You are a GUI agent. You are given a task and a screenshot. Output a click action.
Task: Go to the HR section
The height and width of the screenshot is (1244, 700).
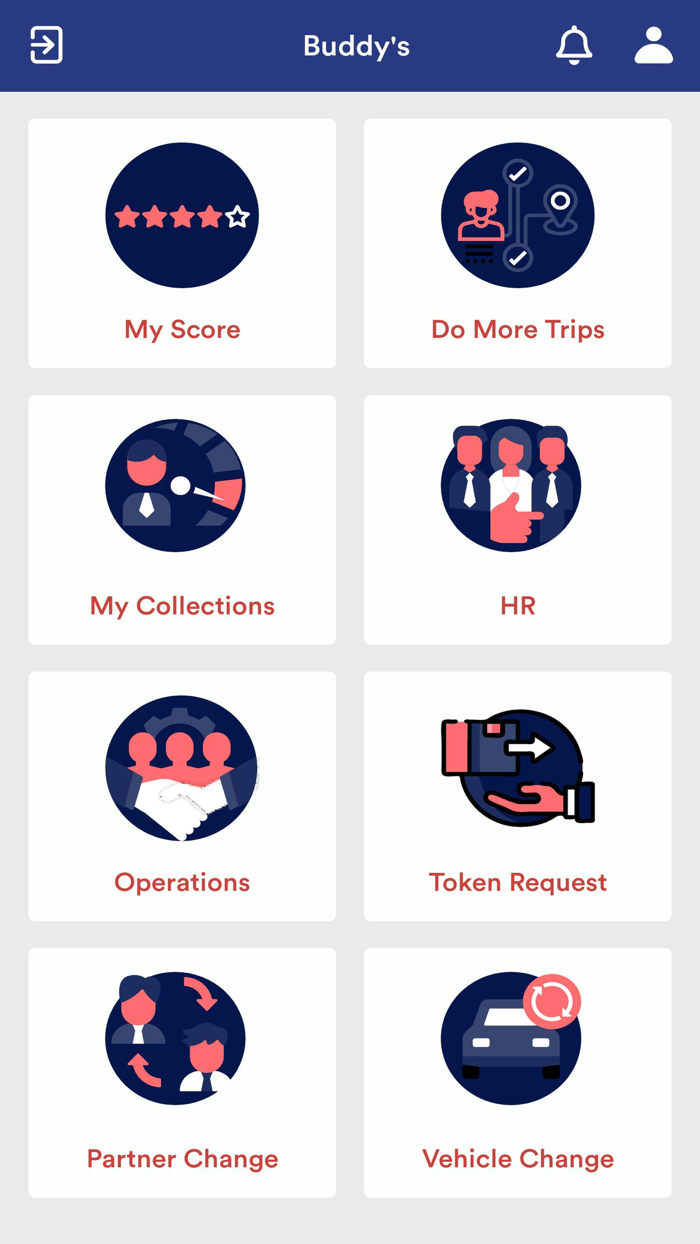[x=517, y=519]
